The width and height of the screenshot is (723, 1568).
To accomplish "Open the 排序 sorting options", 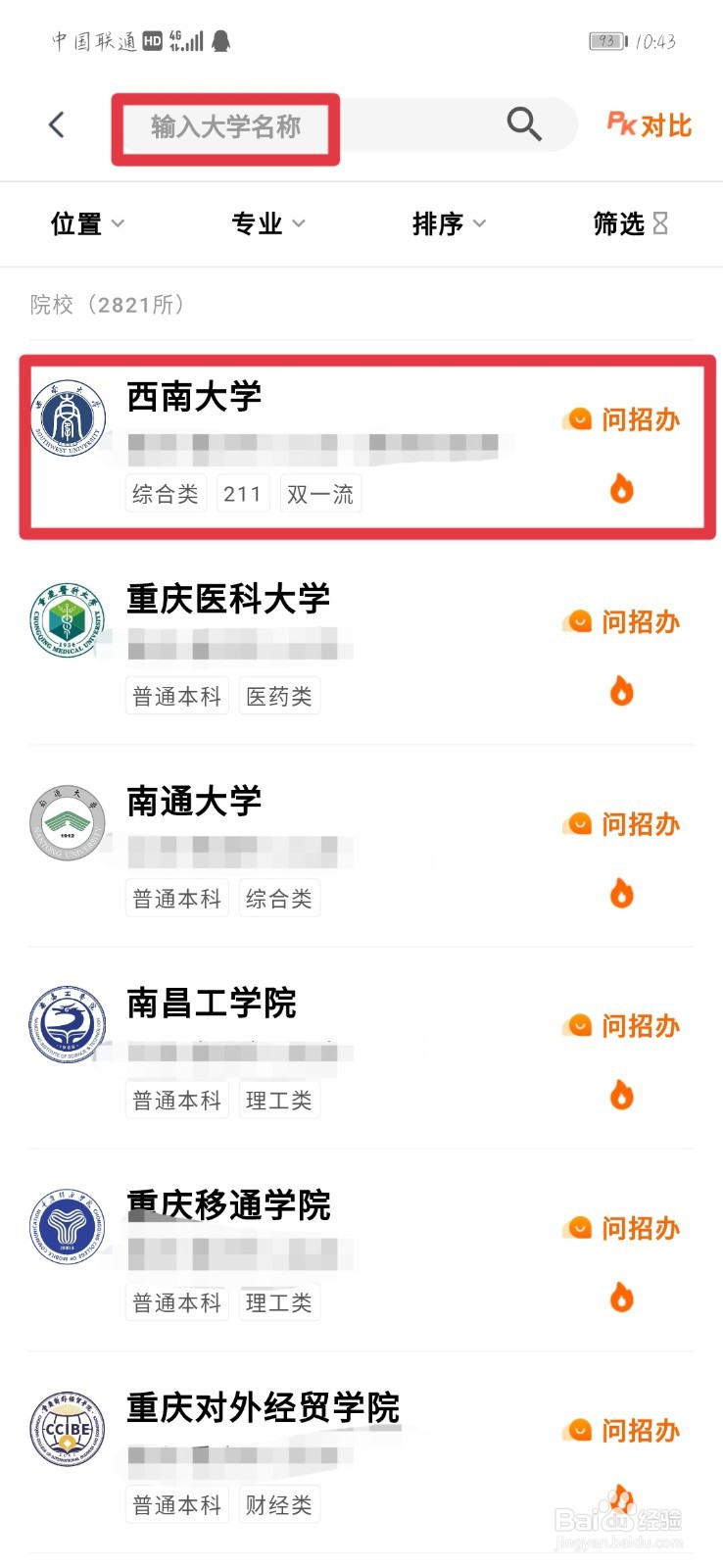I will (448, 224).
